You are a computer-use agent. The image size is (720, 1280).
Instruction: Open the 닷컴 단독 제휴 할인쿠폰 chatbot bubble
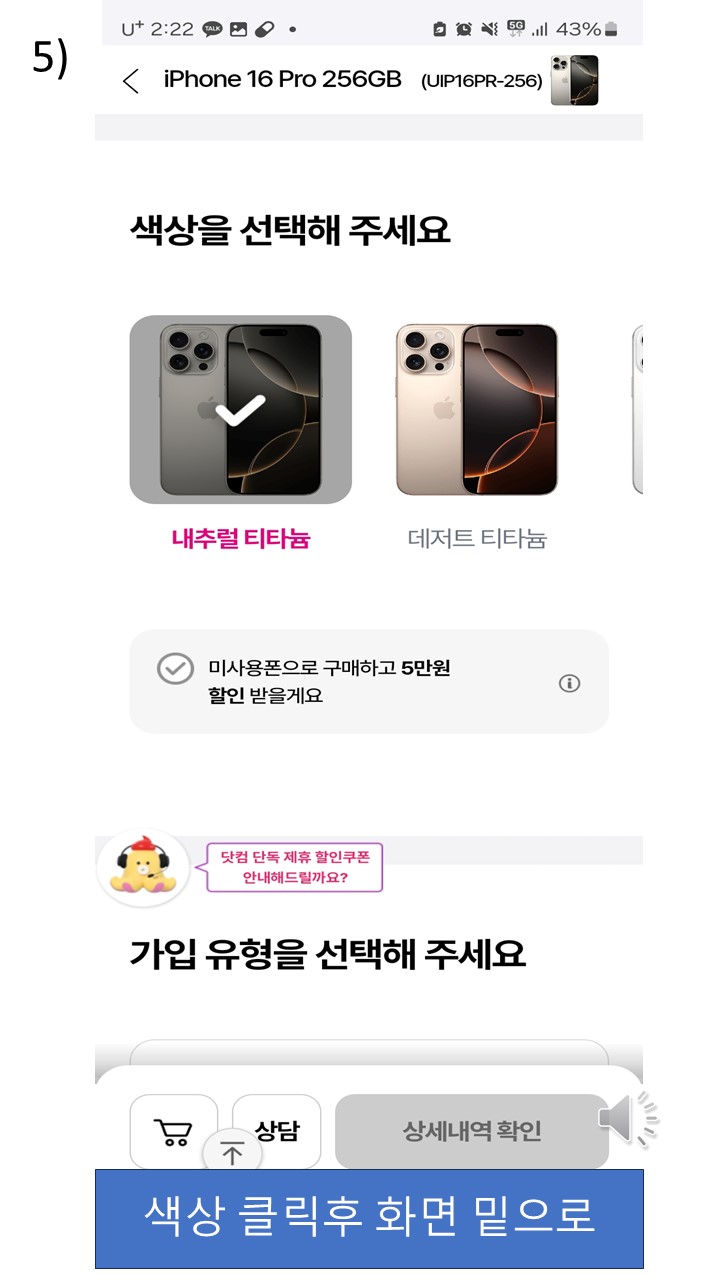(x=294, y=868)
